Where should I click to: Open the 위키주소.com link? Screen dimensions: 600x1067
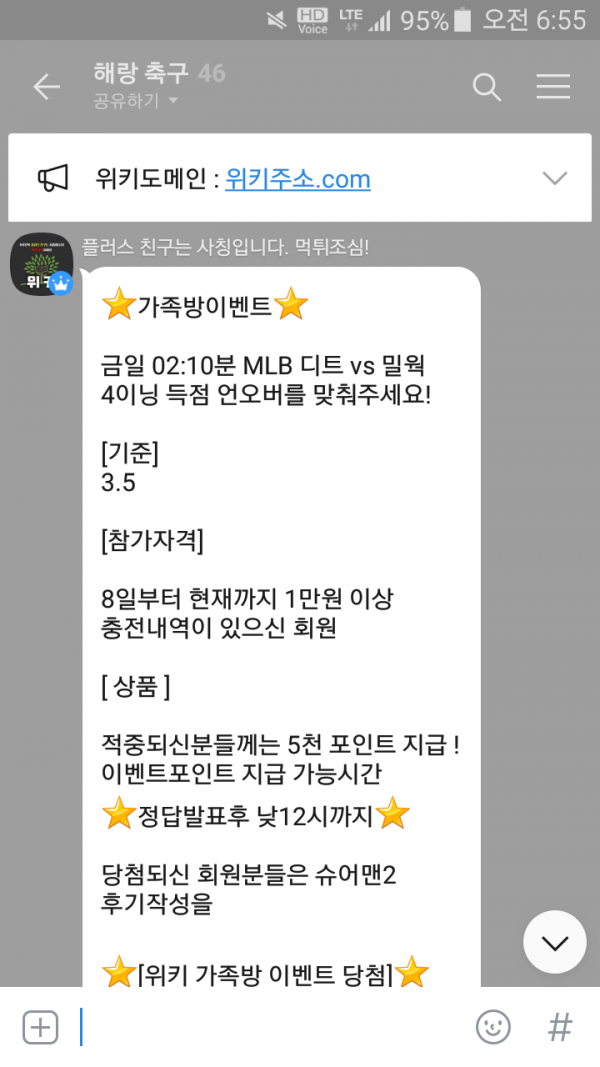297,179
